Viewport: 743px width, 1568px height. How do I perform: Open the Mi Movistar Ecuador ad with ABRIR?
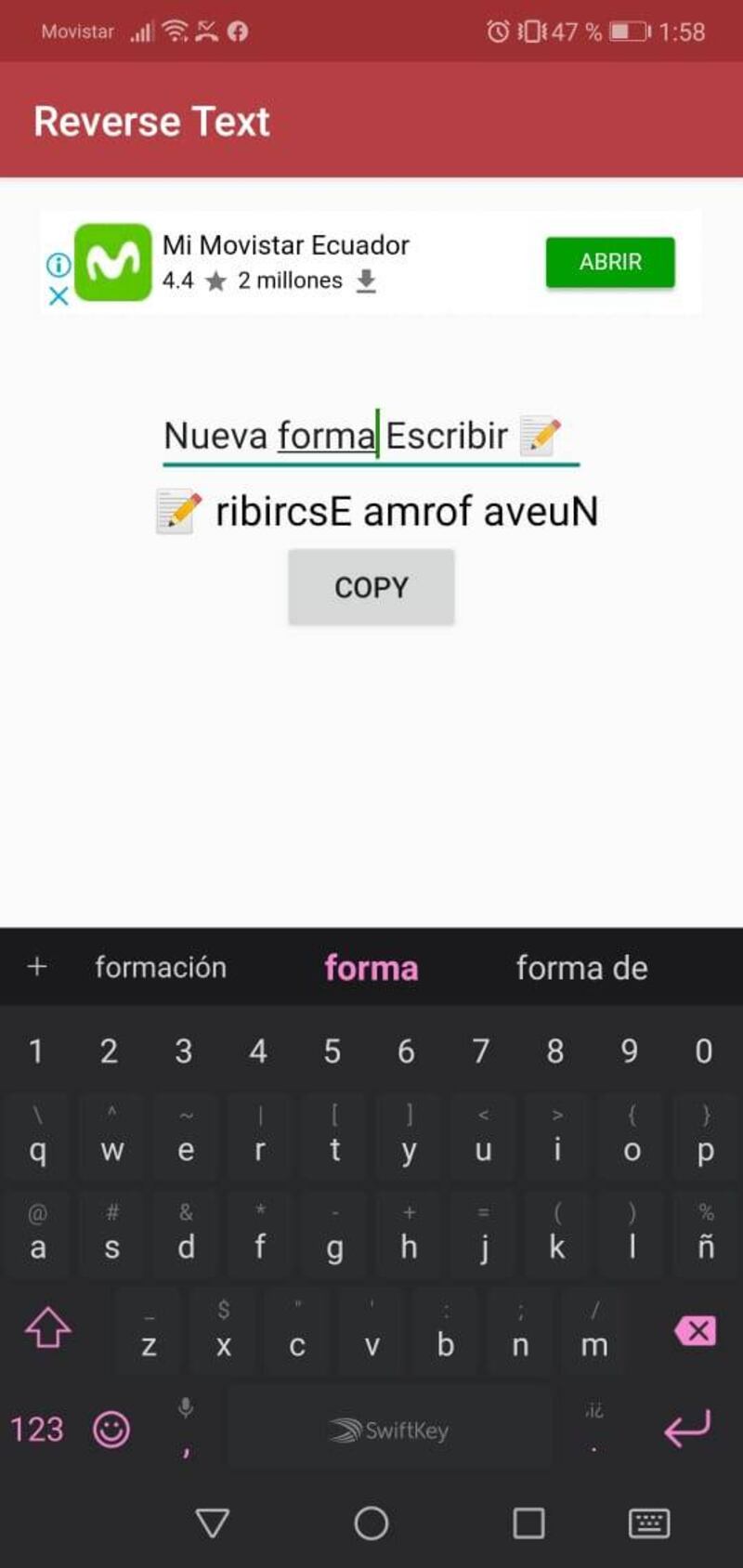pyautogui.click(x=610, y=262)
